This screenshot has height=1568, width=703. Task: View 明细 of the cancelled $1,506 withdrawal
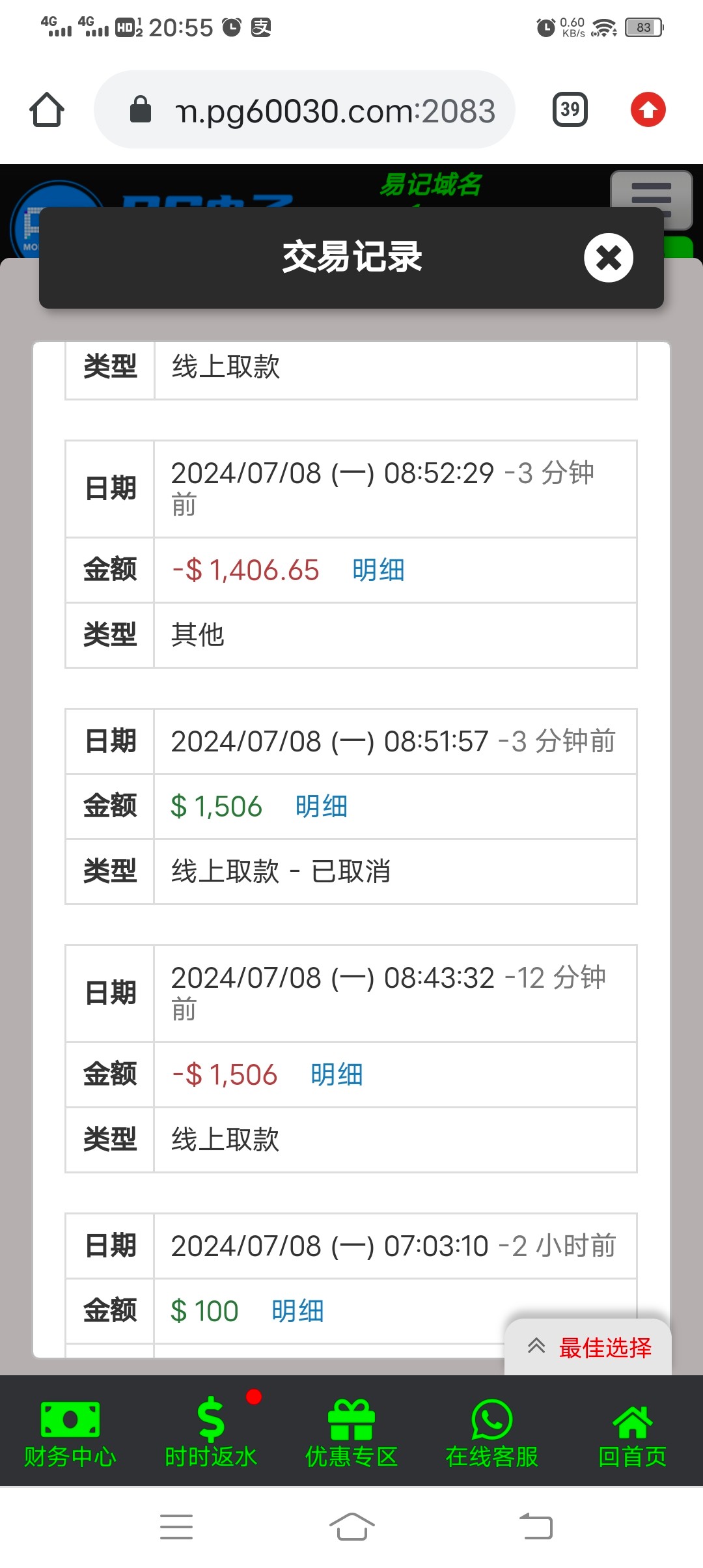(321, 807)
